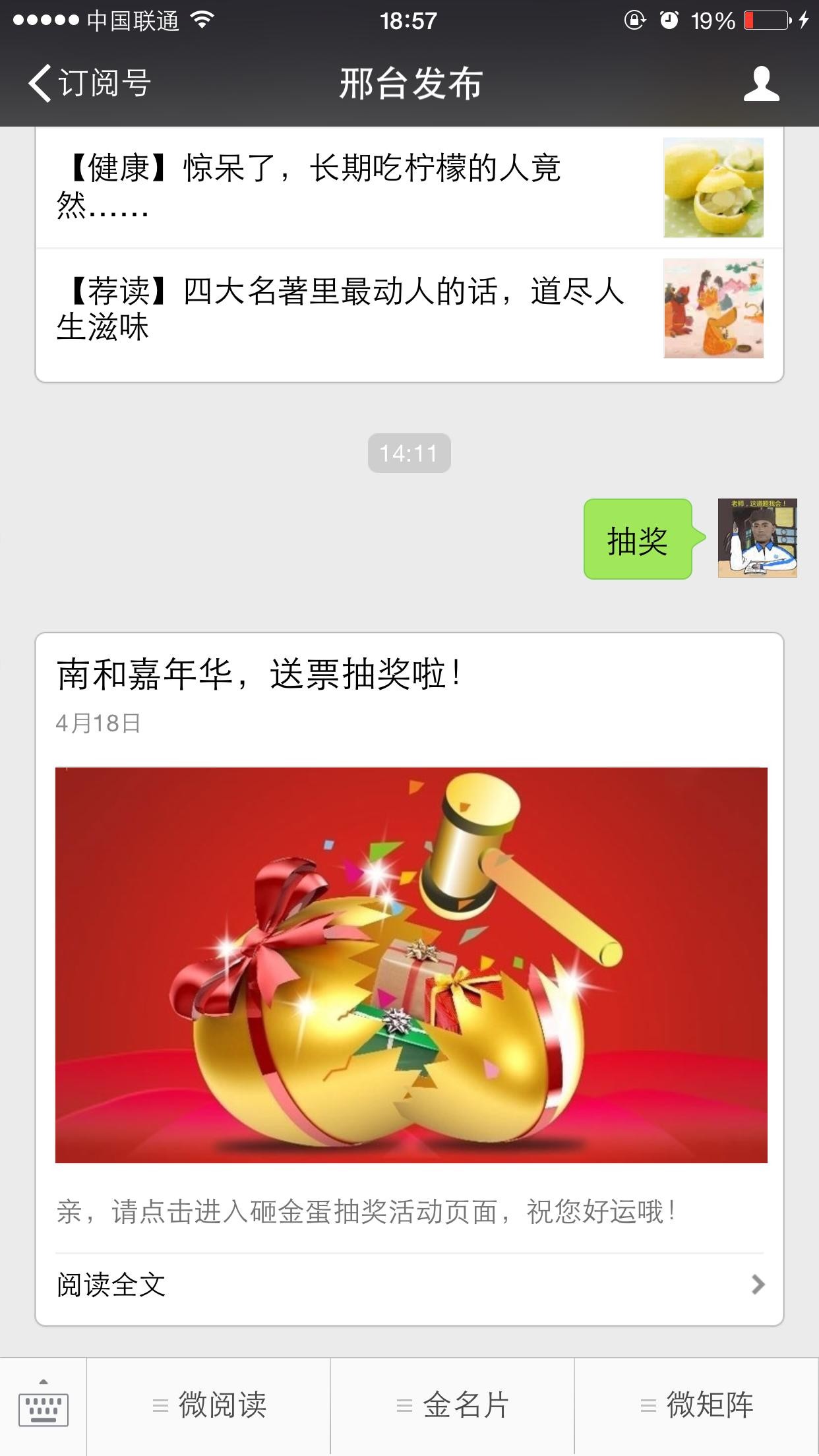Open the 金名片 menu
This screenshot has height=1456, width=819.
click(453, 1405)
